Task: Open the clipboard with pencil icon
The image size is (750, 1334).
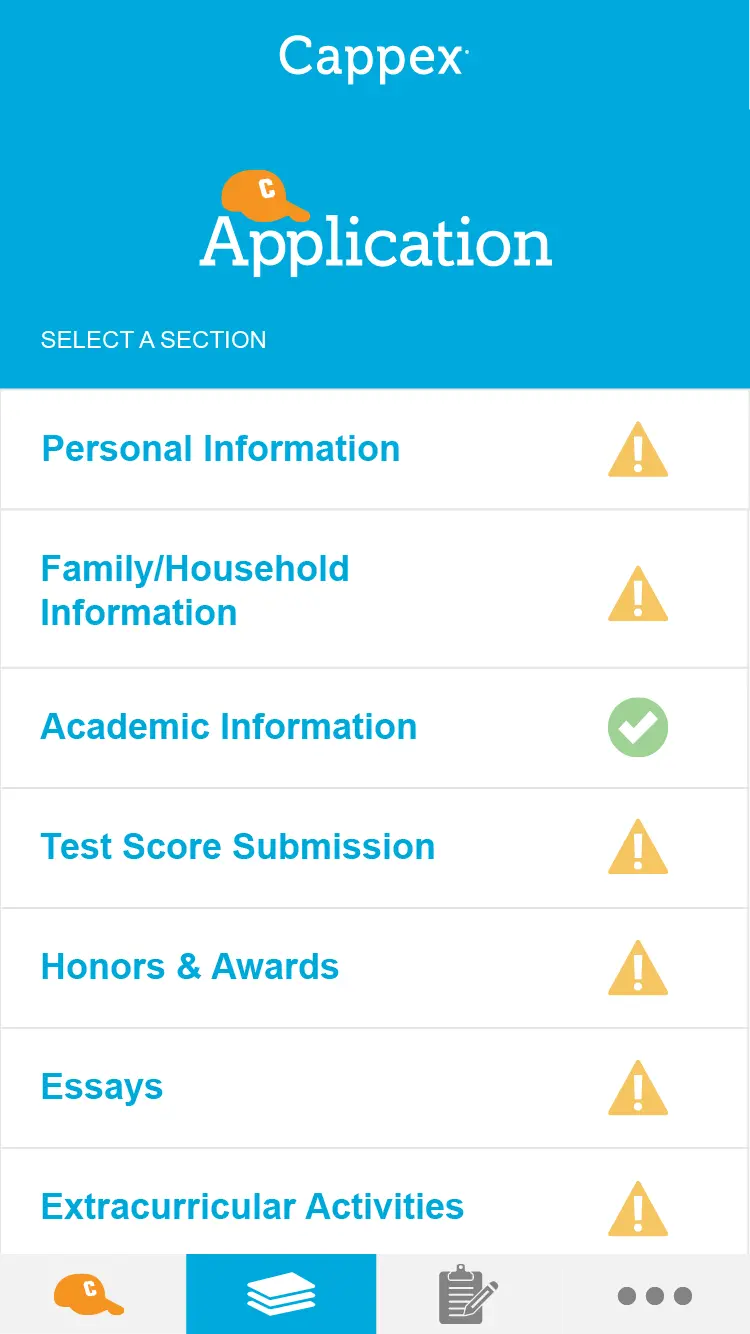Action: pyautogui.click(x=466, y=1293)
